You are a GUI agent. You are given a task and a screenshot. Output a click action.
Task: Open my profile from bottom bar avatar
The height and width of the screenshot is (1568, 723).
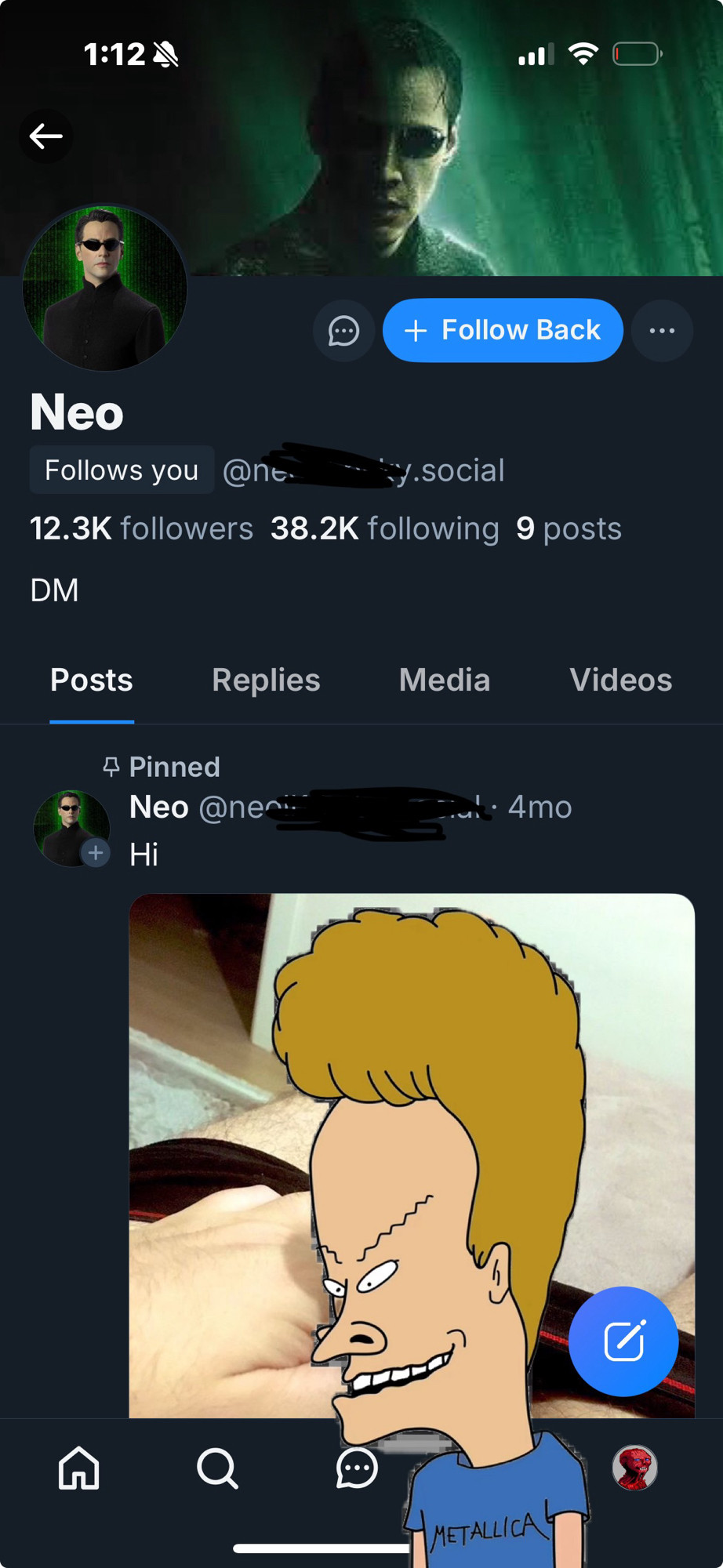(x=634, y=1468)
